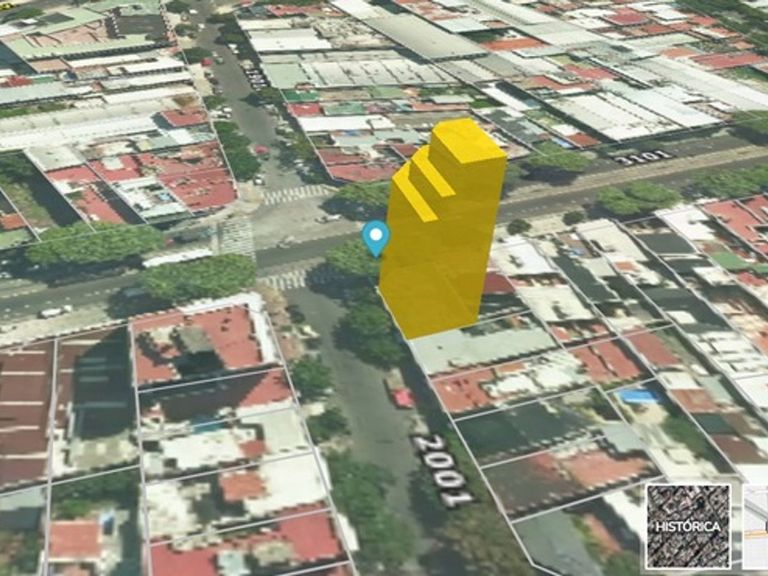Select the street map basemap thumbnail
Screen dimensions: 768x576
coord(755,526)
